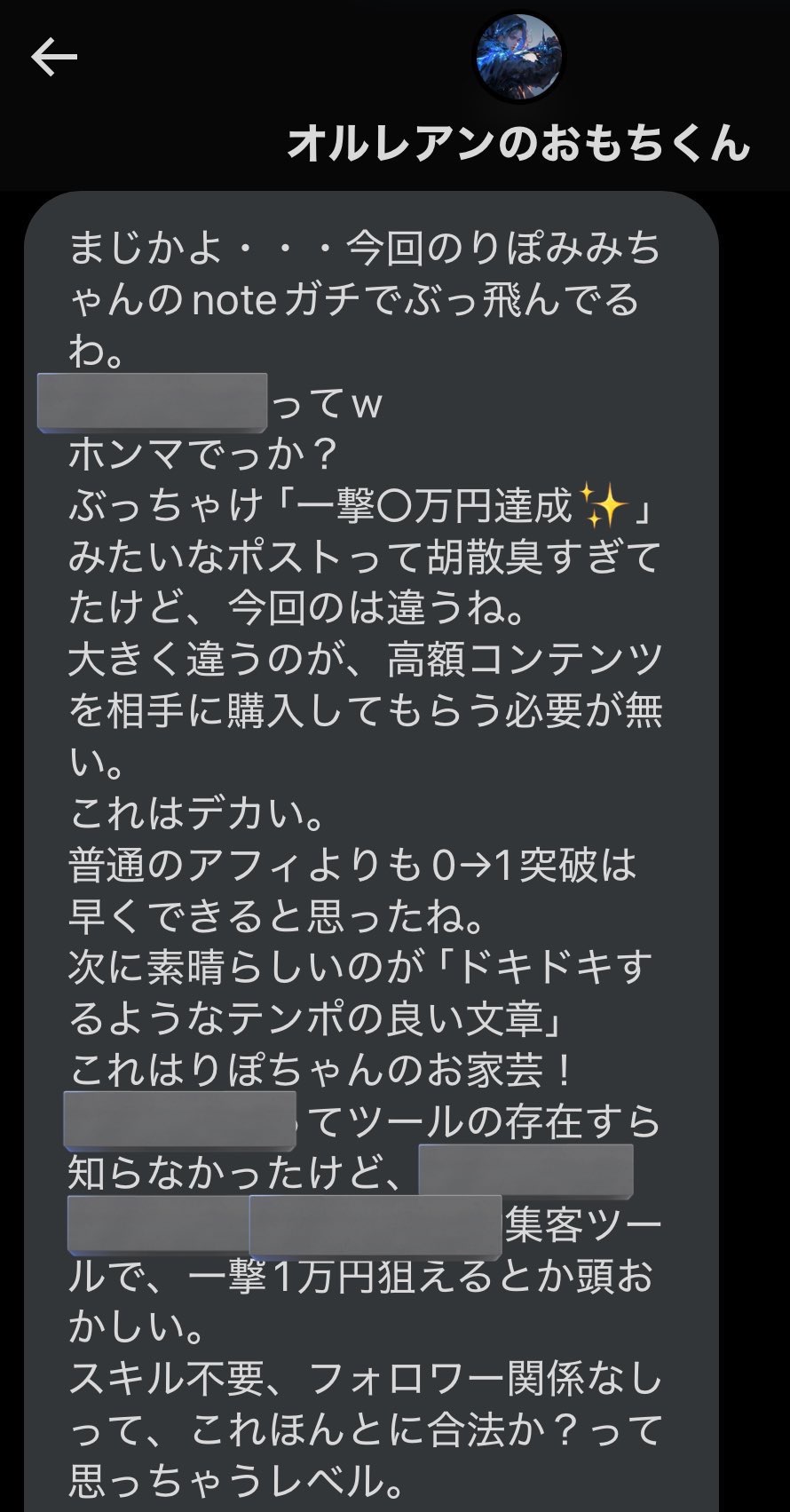The width and height of the screenshot is (790, 1512).
Task: Open オルレアンのおもちくん's profile avatar
Action: coord(519,56)
